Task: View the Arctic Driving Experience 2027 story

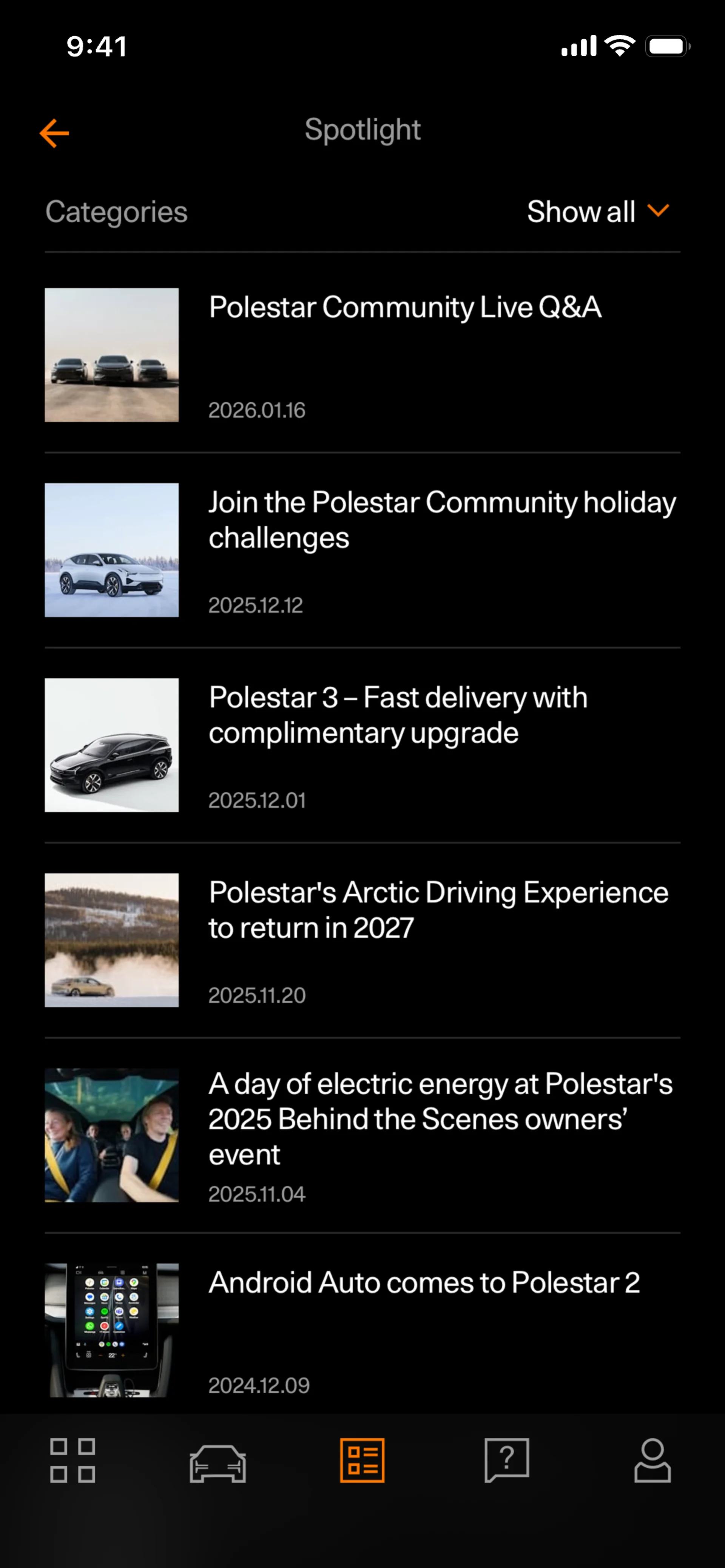Action: pyautogui.click(x=438, y=910)
